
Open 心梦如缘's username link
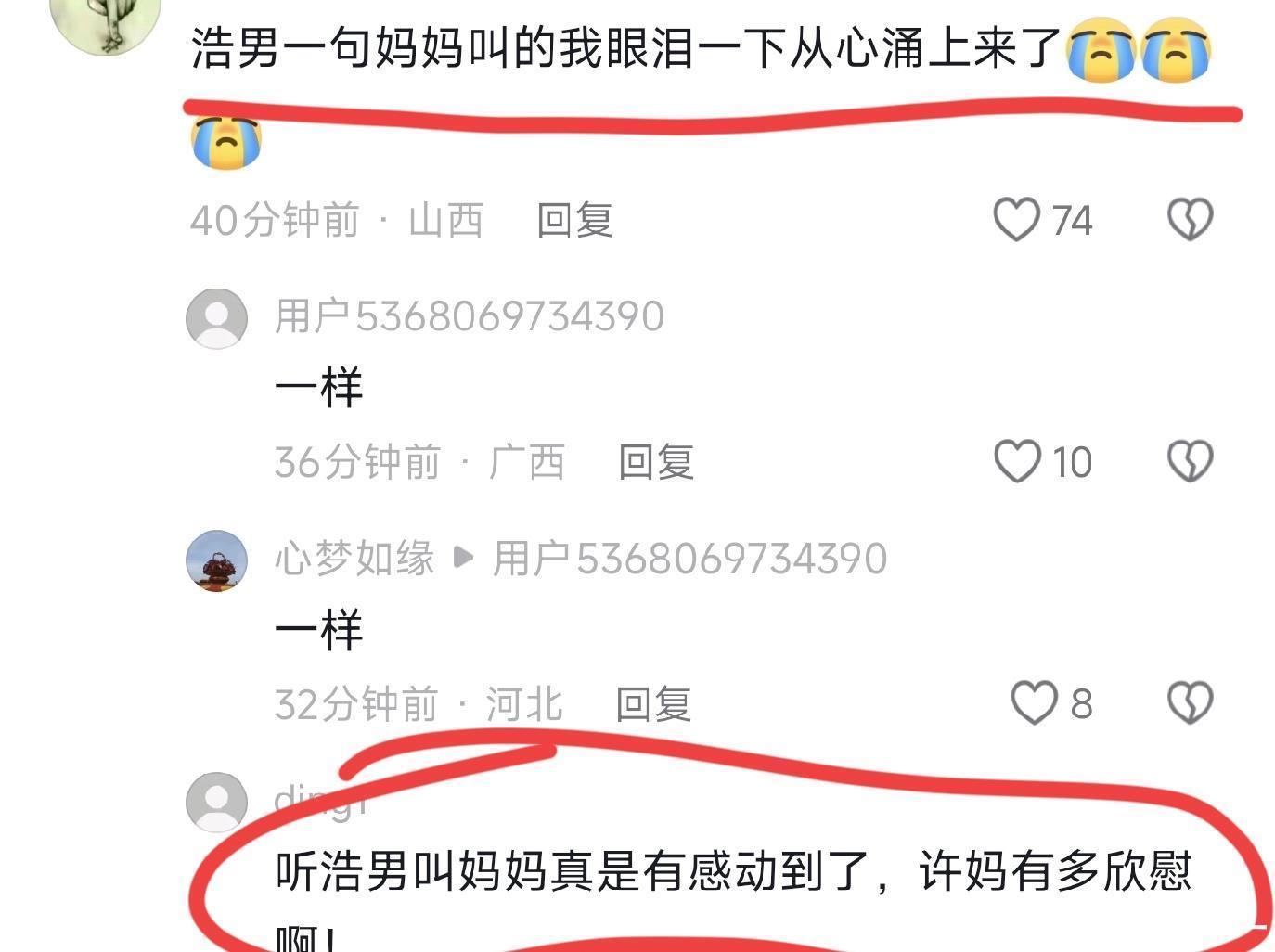[x=354, y=559]
